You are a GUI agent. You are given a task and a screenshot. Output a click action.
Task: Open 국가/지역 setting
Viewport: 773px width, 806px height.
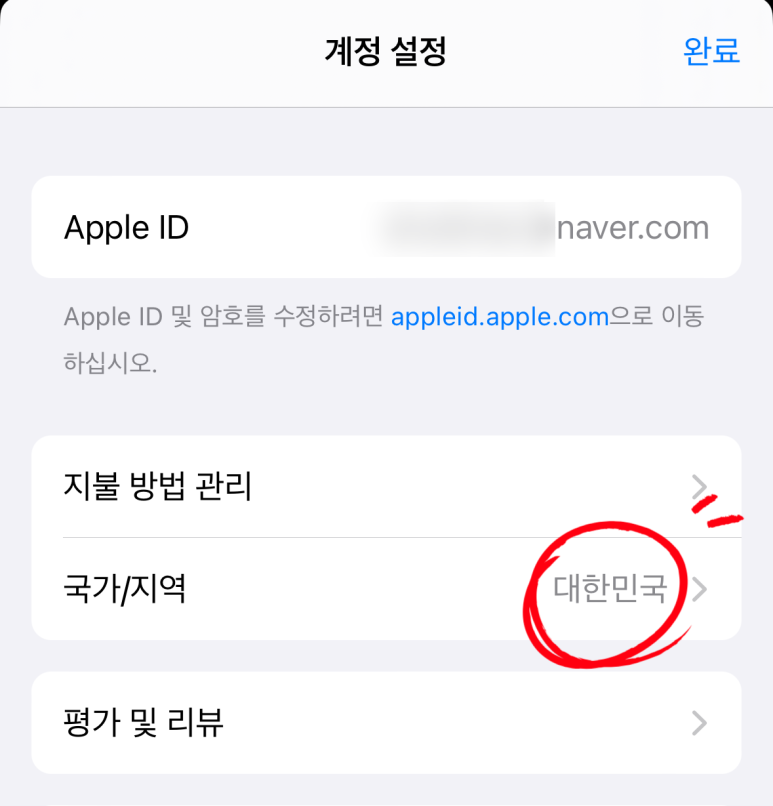tap(386, 589)
